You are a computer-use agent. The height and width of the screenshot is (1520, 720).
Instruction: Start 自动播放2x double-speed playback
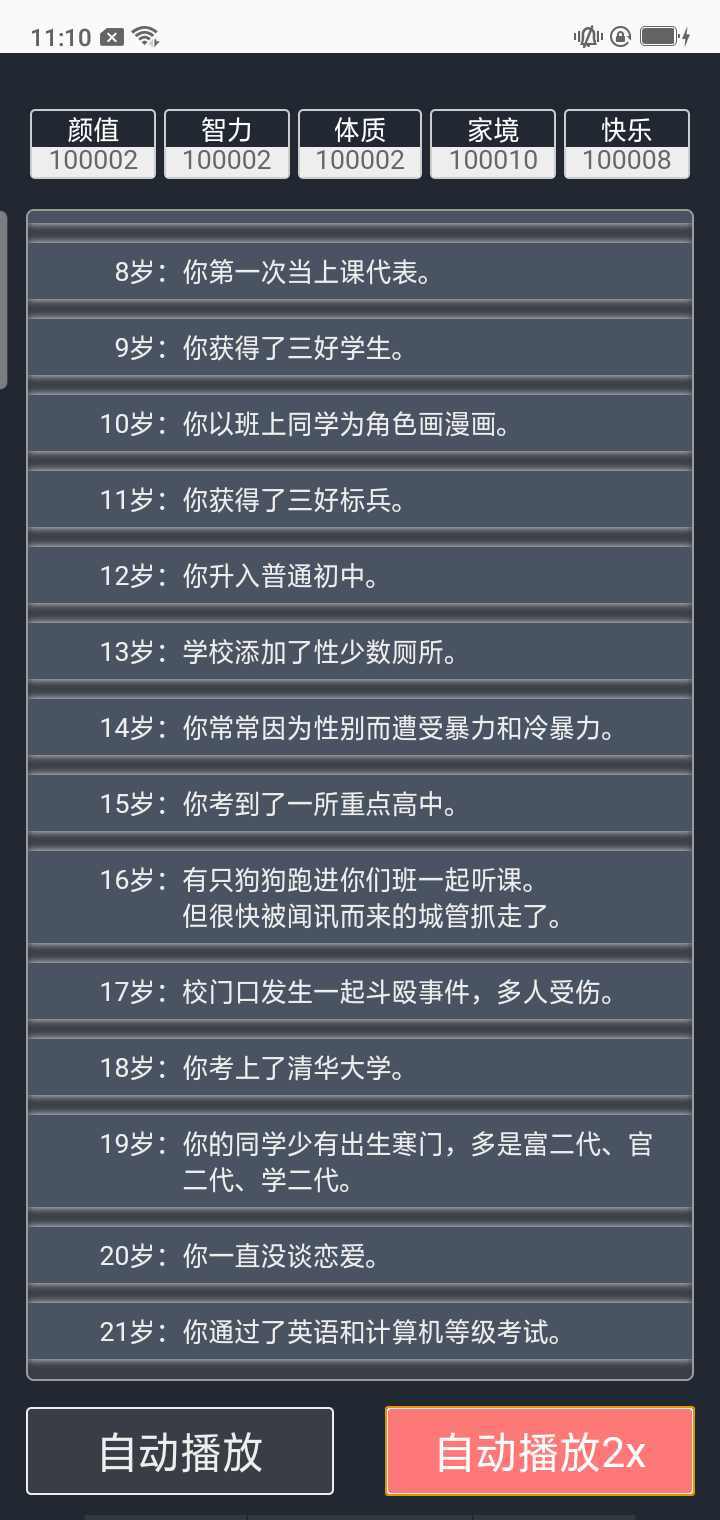[540, 1451]
